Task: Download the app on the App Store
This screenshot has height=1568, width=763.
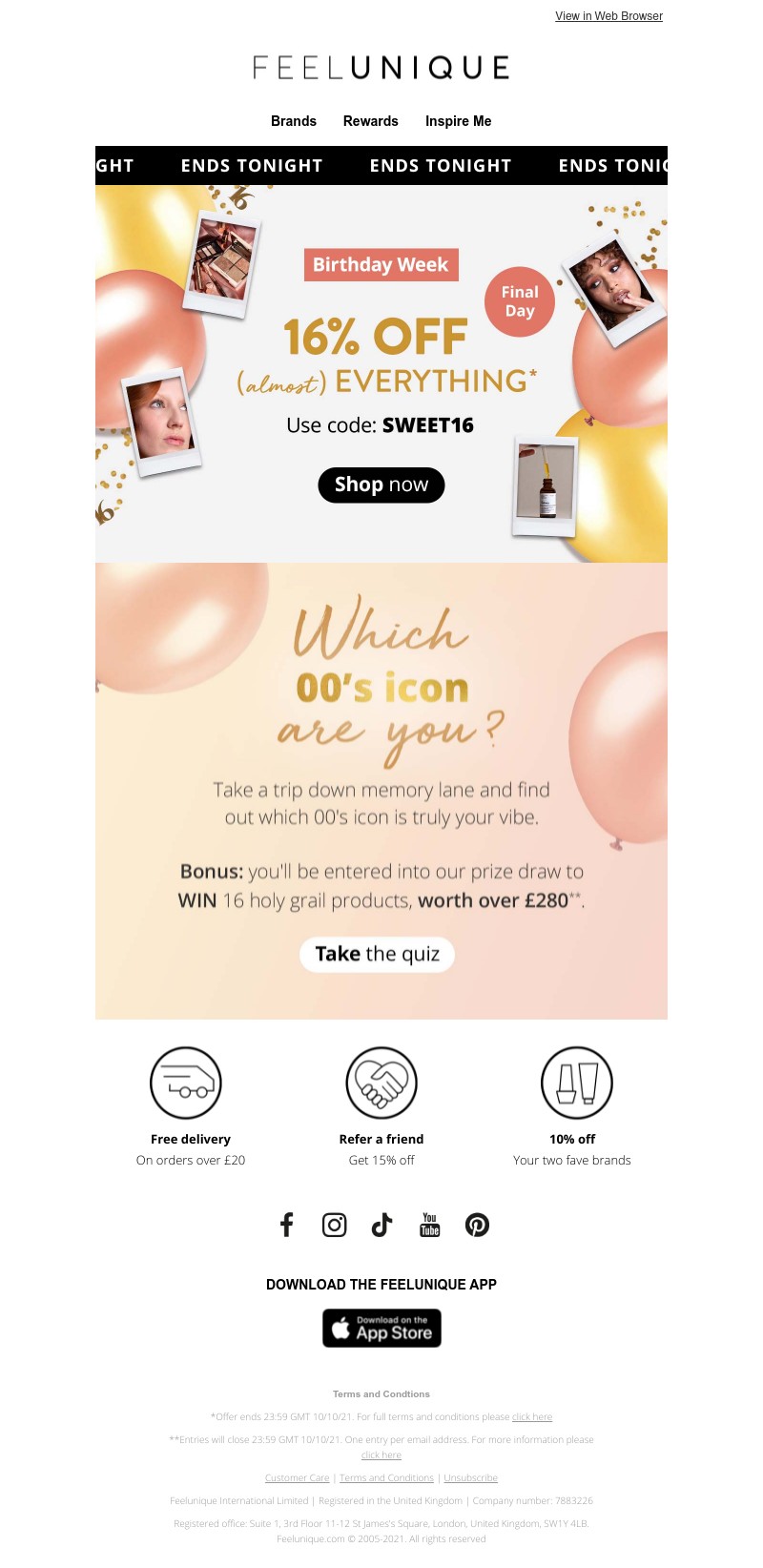Action: point(381,1328)
